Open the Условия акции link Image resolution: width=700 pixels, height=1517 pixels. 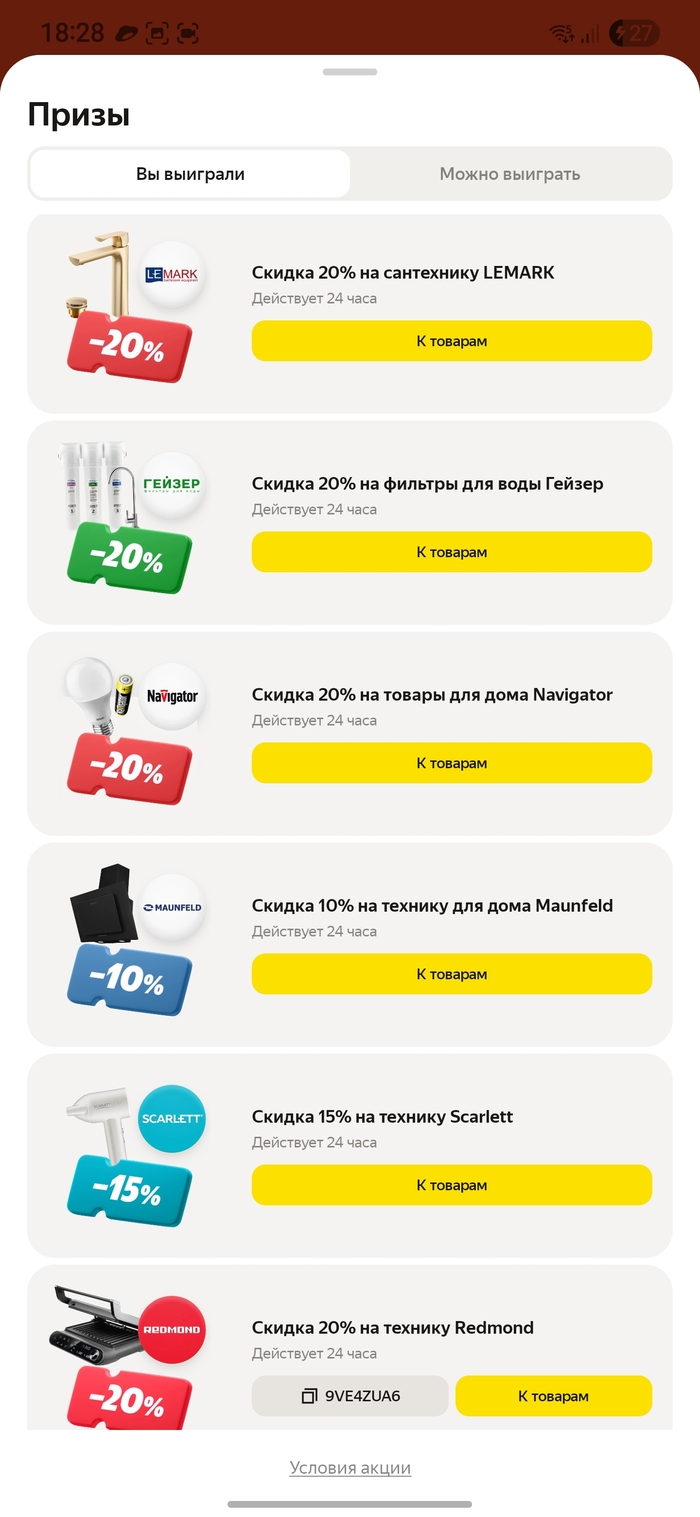pos(350,1468)
